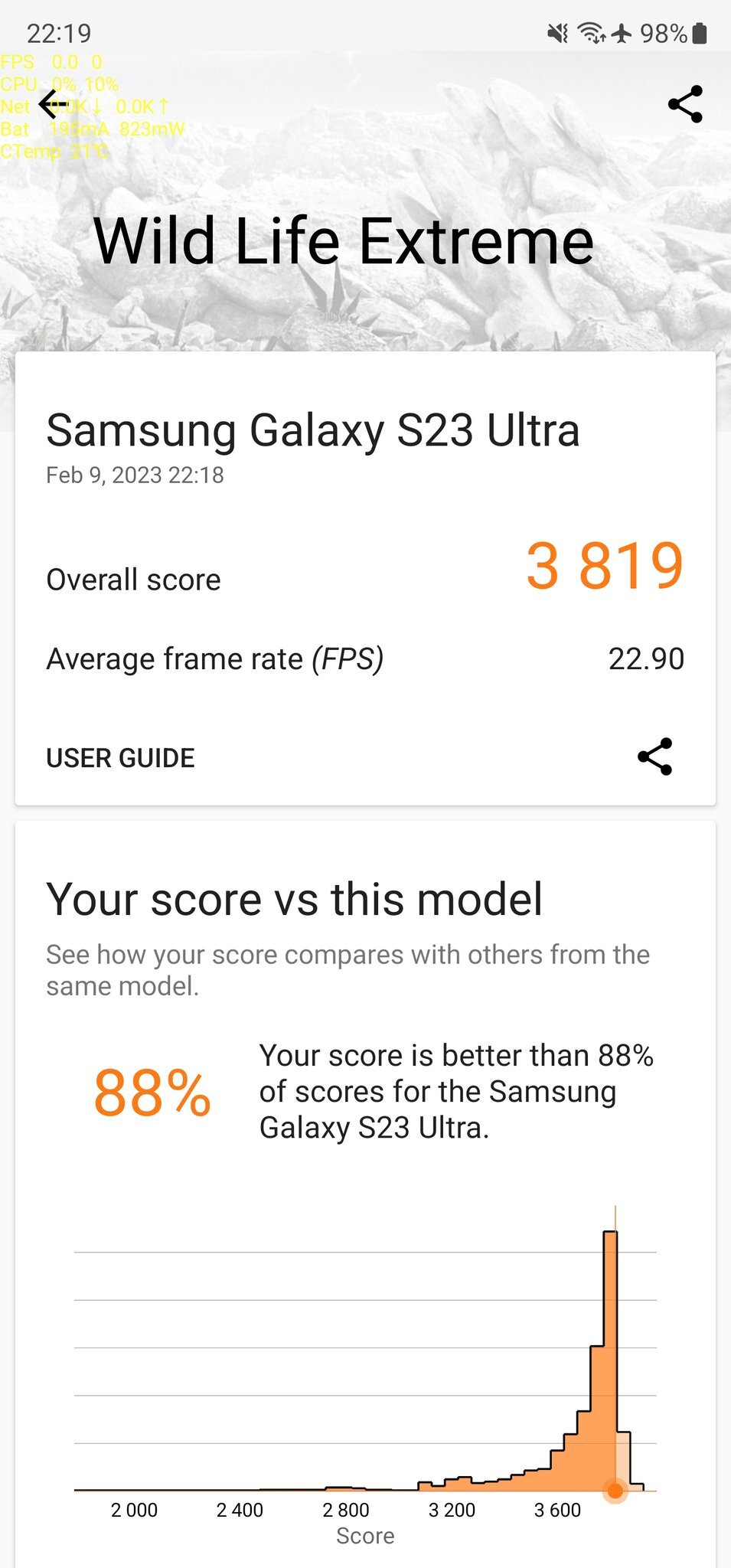Tap the share icon next to USER GUIDE

[657, 757]
